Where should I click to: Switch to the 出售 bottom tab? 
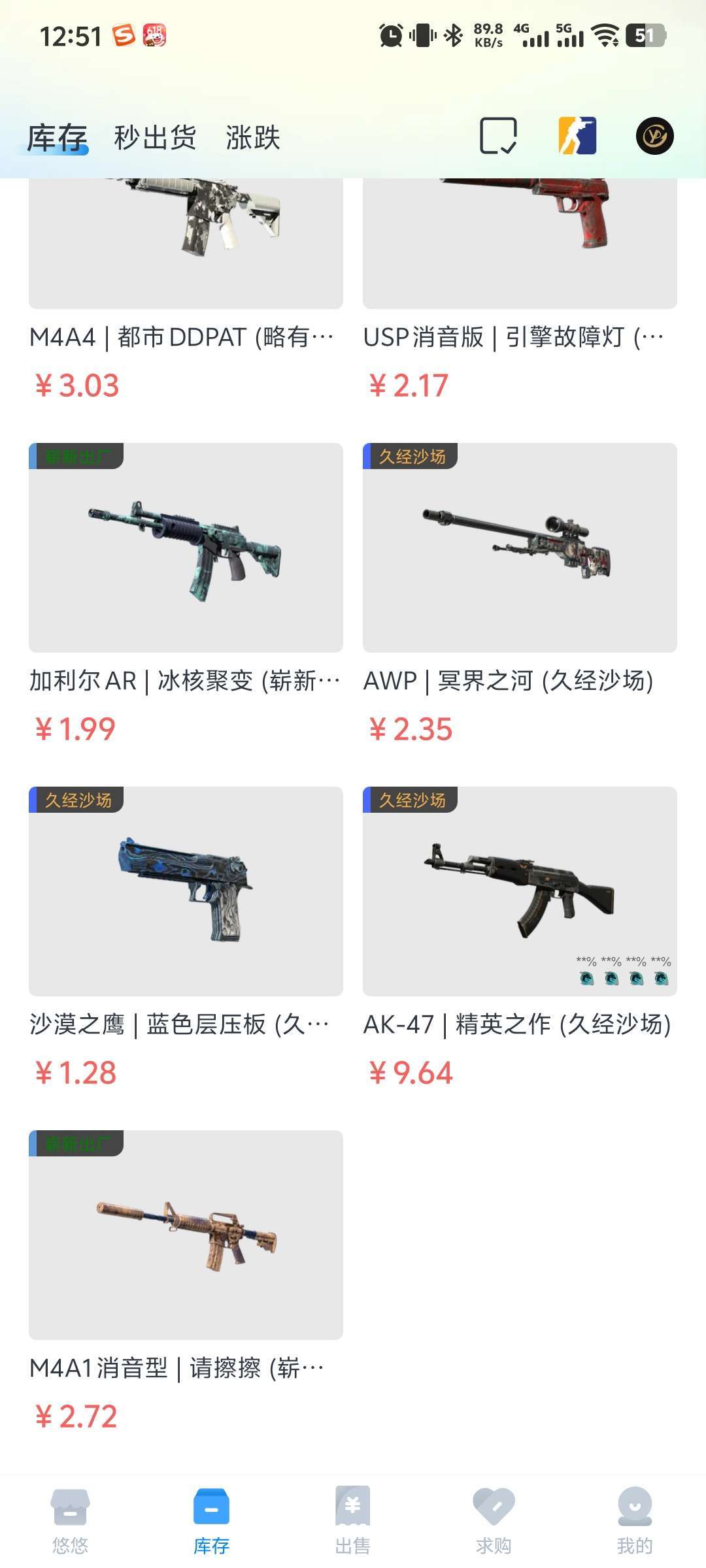coord(353,1520)
